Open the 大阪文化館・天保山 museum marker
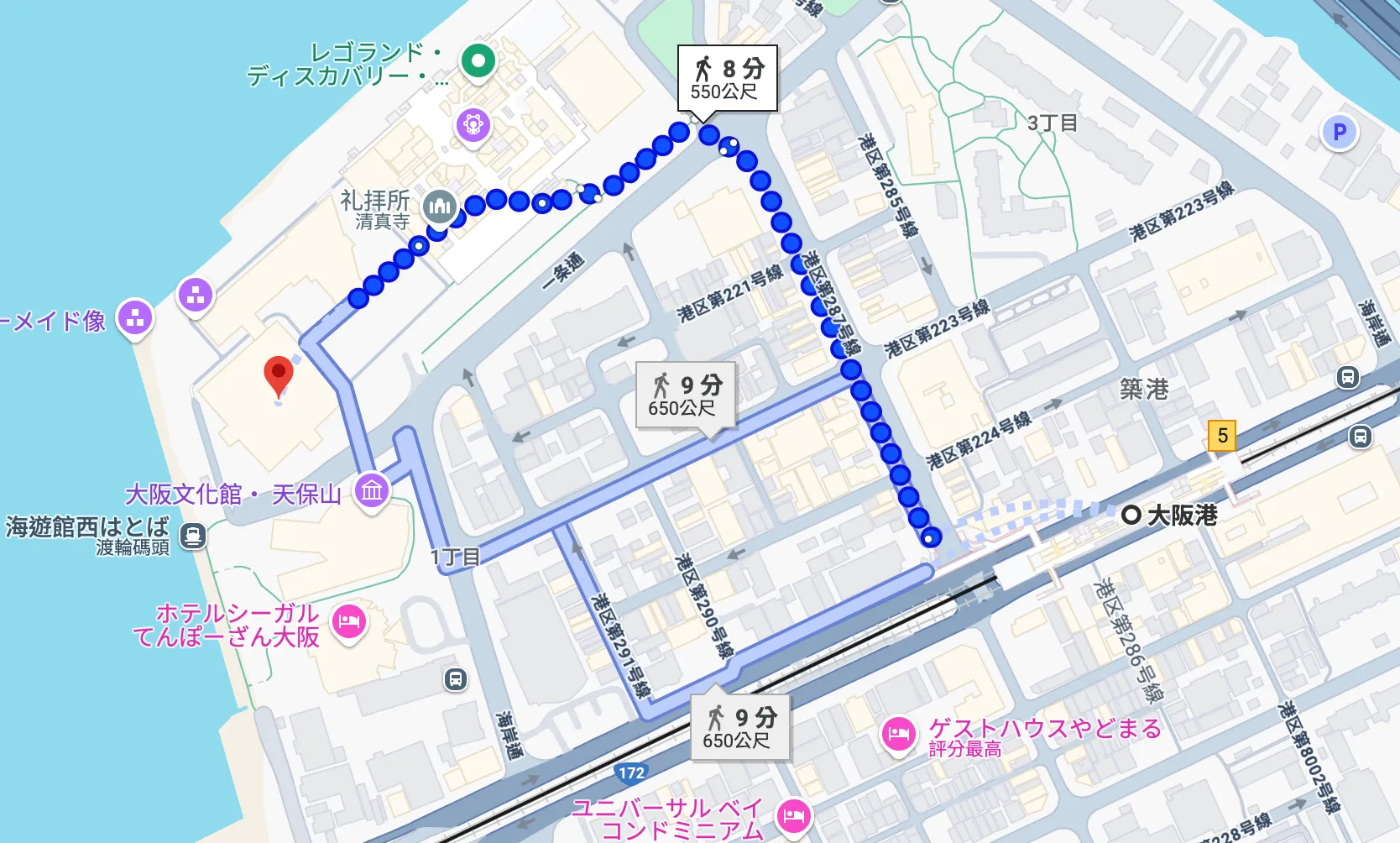This screenshot has width=1400, height=843. tap(372, 490)
